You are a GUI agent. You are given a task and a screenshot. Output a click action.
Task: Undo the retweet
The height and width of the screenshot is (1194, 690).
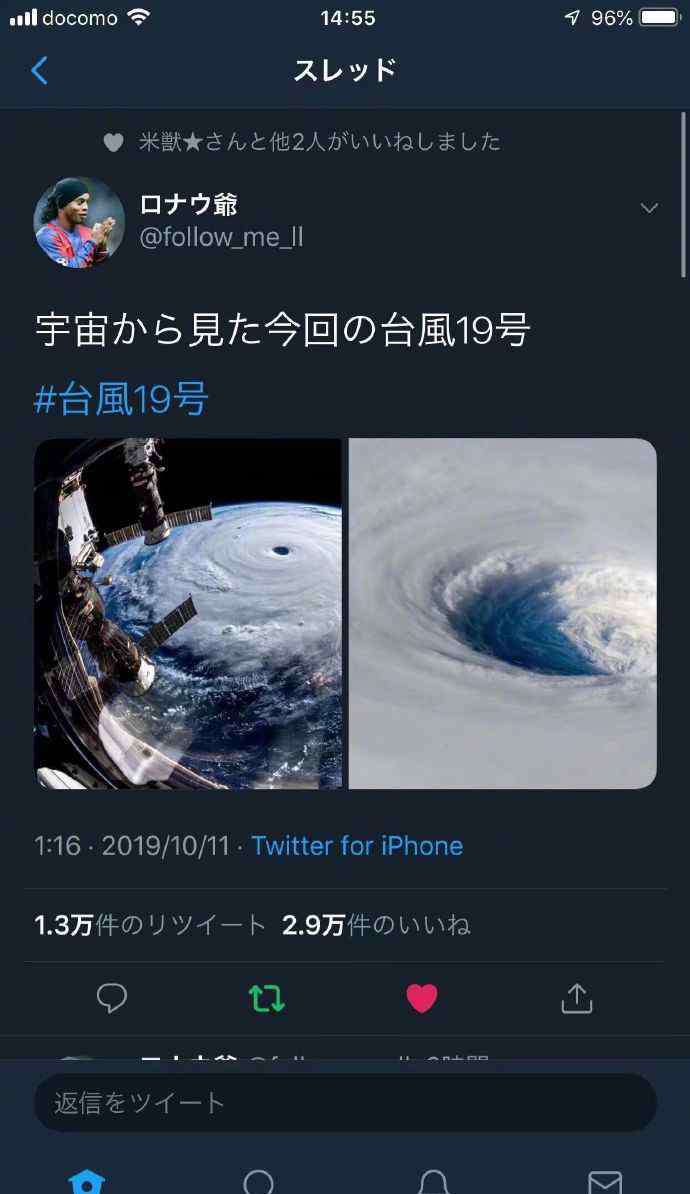[x=267, y=998]
